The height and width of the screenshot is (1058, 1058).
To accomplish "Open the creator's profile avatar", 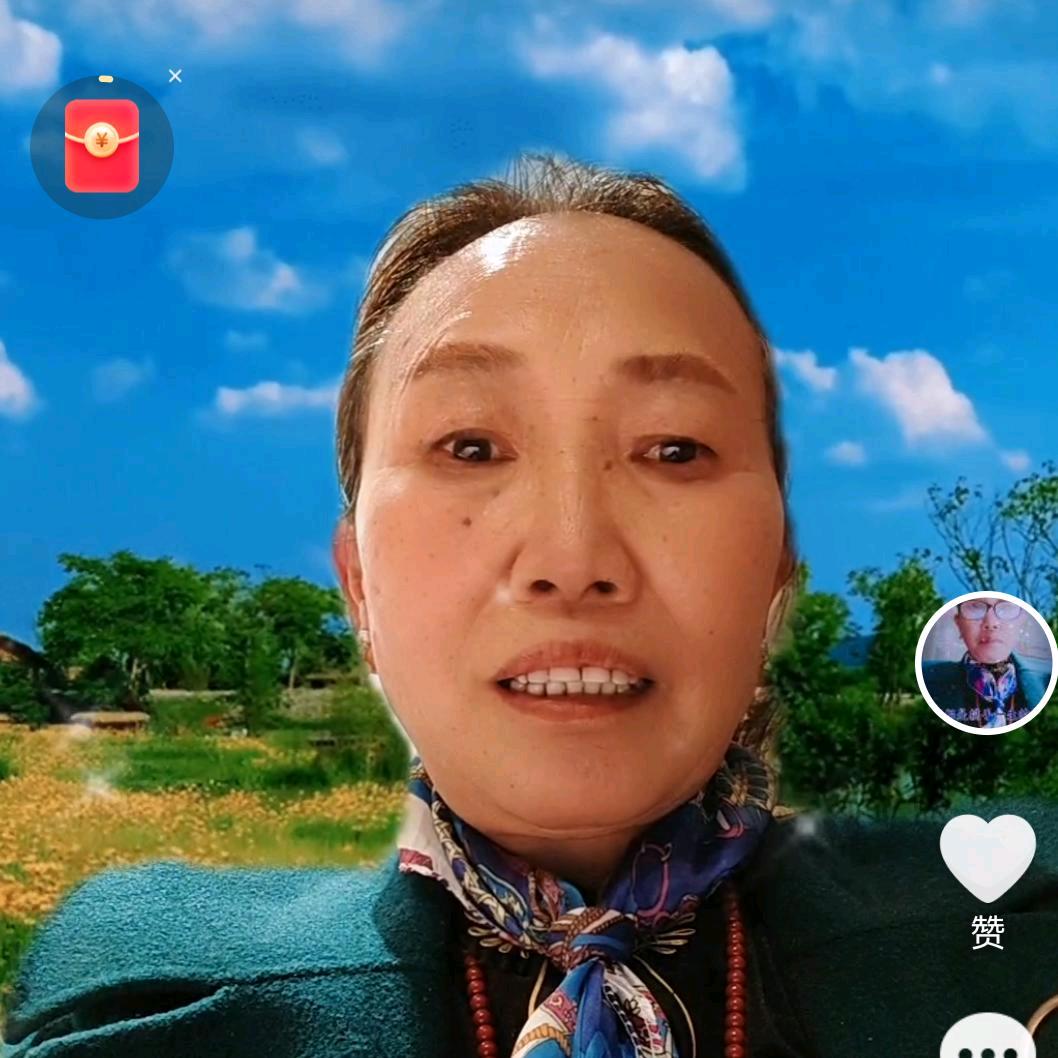I will (x=986, y=662).
